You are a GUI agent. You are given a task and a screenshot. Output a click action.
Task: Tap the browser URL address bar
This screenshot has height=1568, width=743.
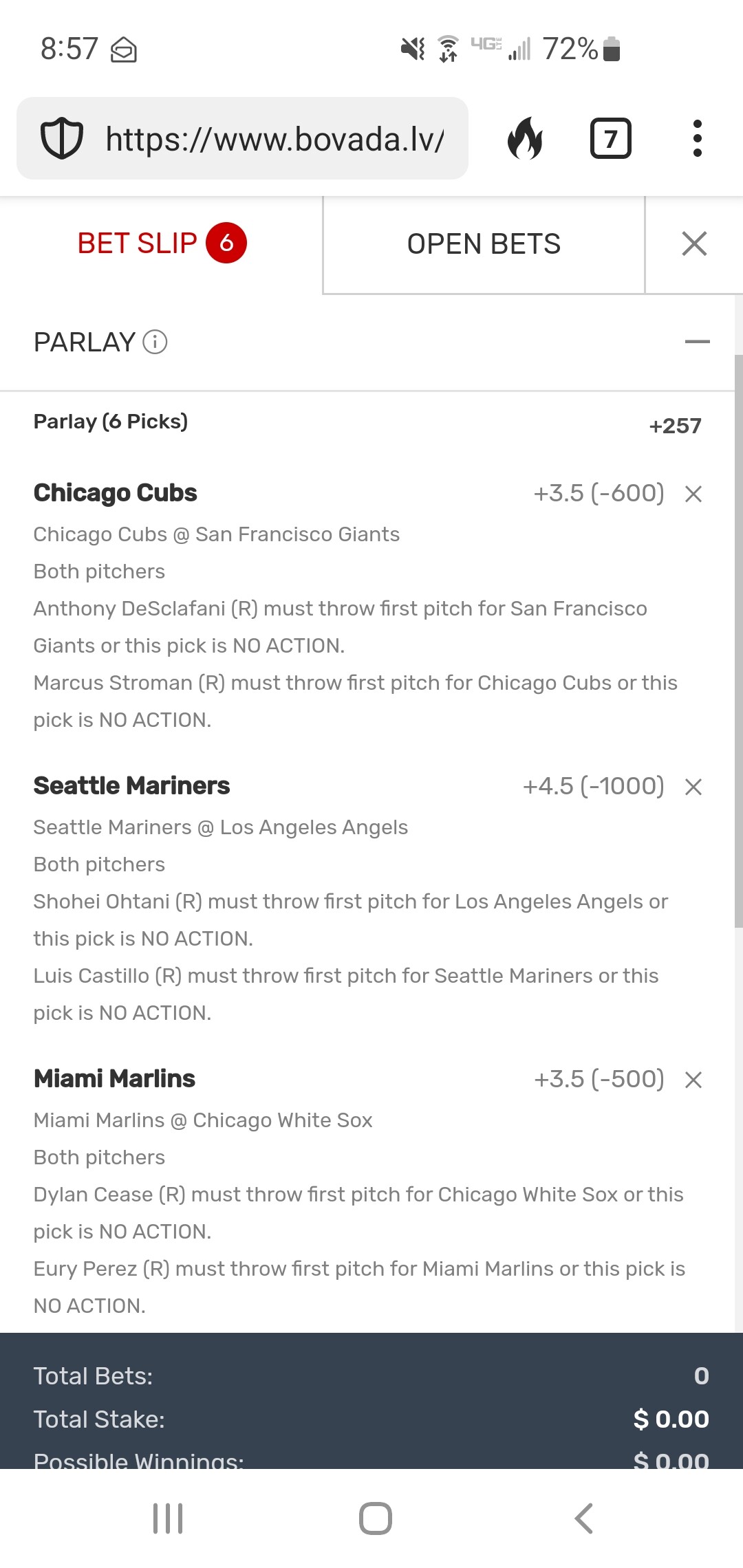click(274, 139)
